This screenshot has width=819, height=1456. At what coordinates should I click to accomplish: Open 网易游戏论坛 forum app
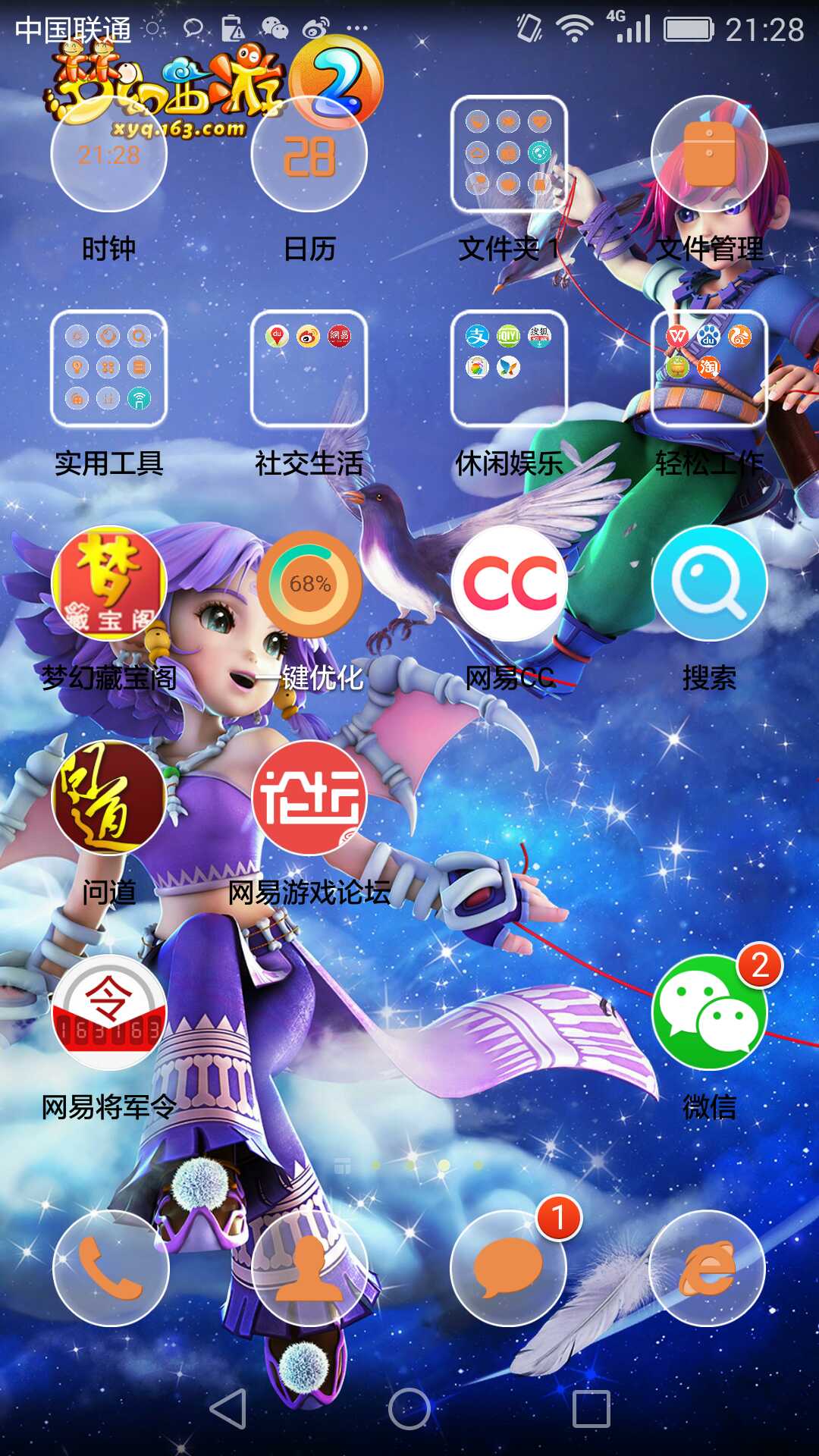coord(309,798)
